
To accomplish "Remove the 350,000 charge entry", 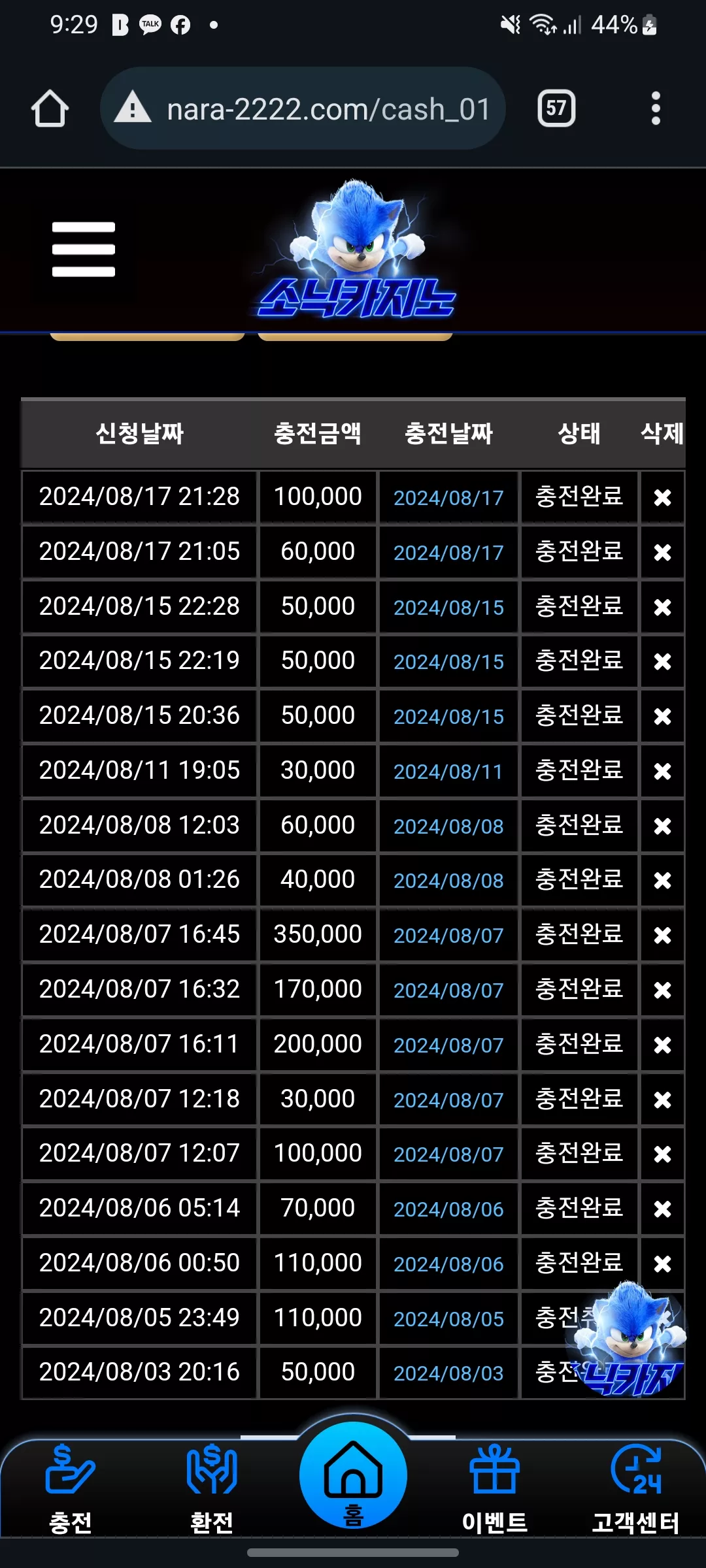I will 662,936.
